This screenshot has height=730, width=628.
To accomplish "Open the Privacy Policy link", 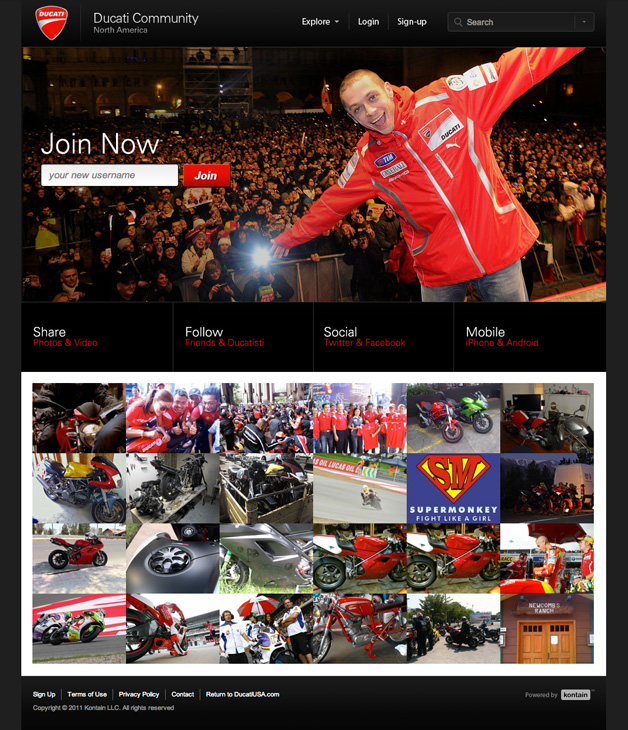I will (139, 694).
